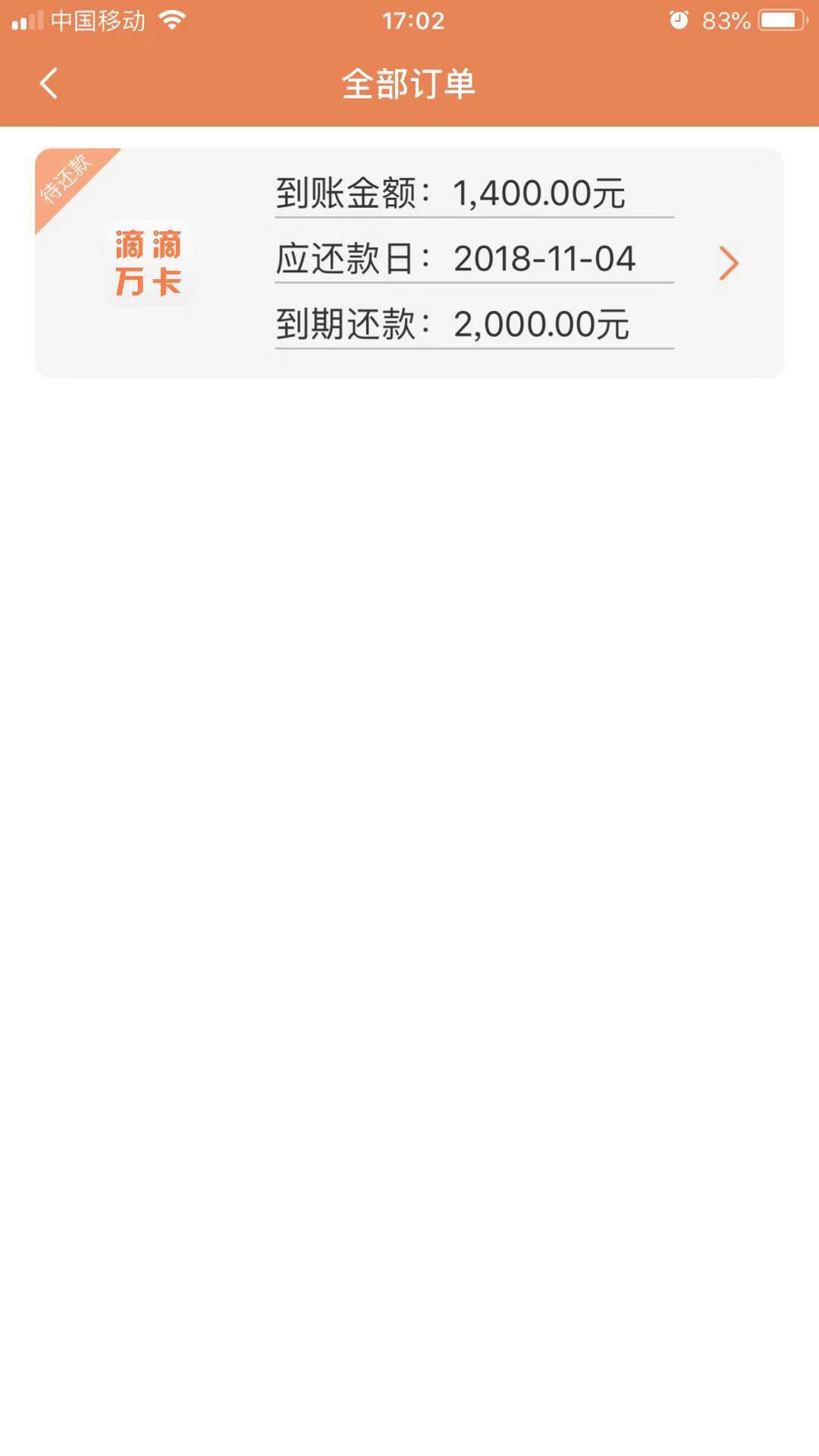Go back using the top-left arrow
The width and height of the screenshot is (819, 1456).
coord(49,83)
